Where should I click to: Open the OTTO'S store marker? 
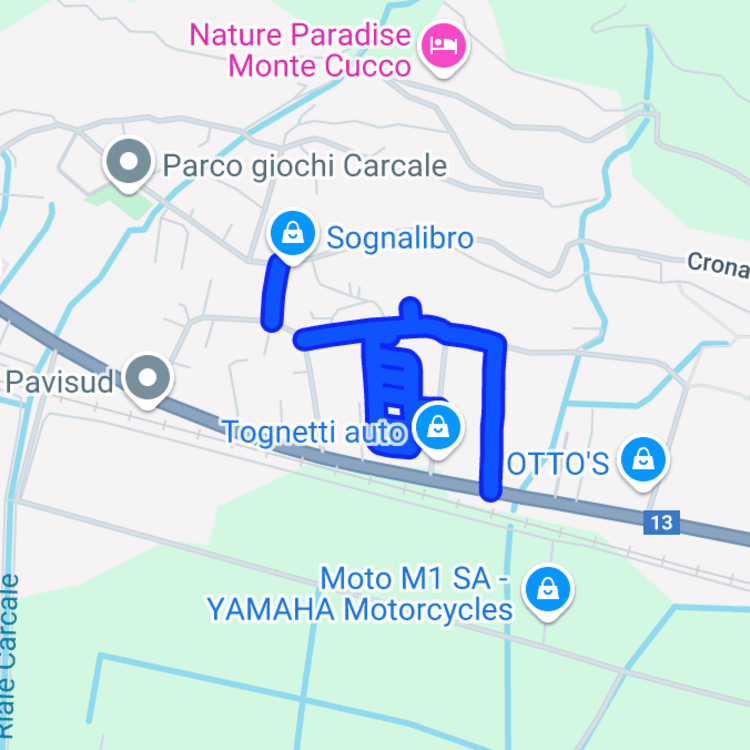point(642,460)
